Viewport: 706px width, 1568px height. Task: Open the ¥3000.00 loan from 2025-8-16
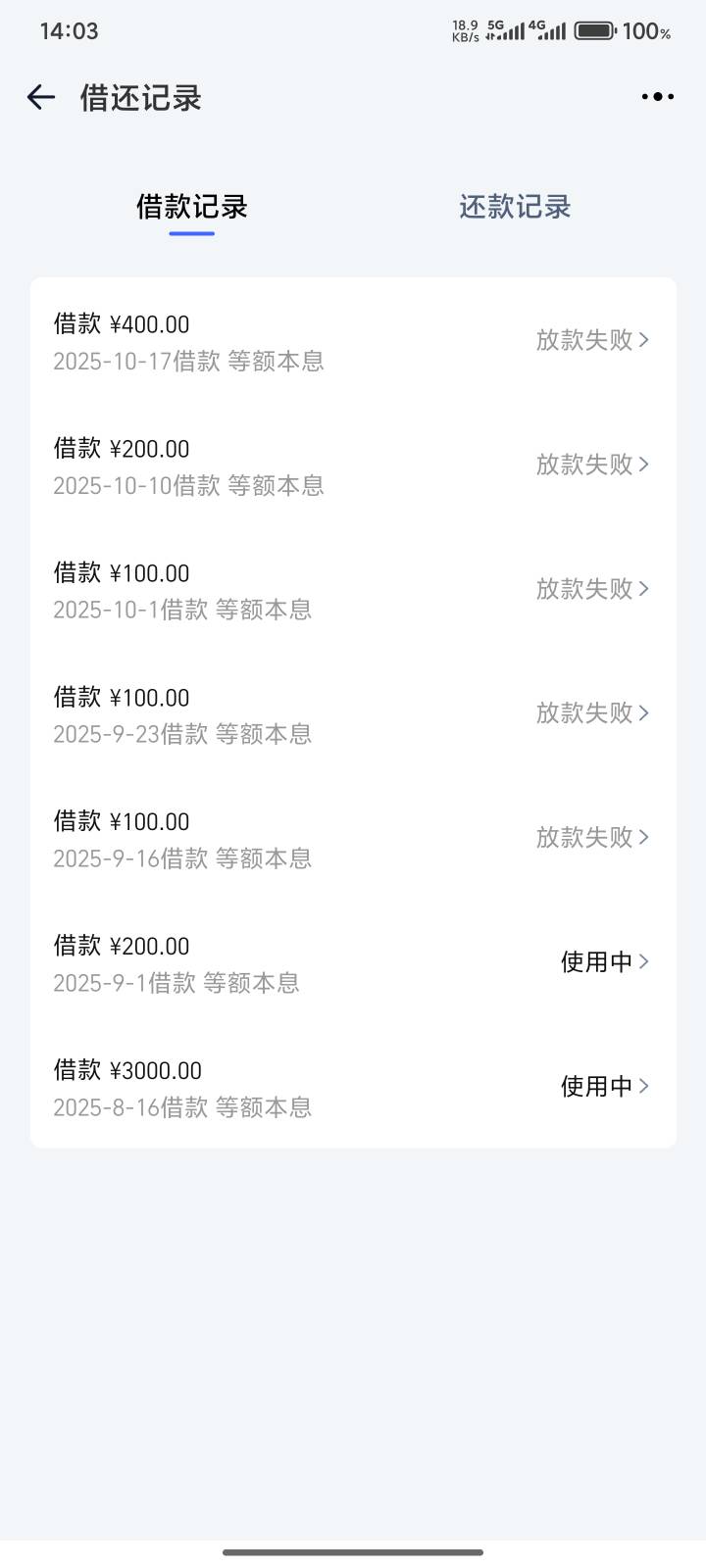353,1088
